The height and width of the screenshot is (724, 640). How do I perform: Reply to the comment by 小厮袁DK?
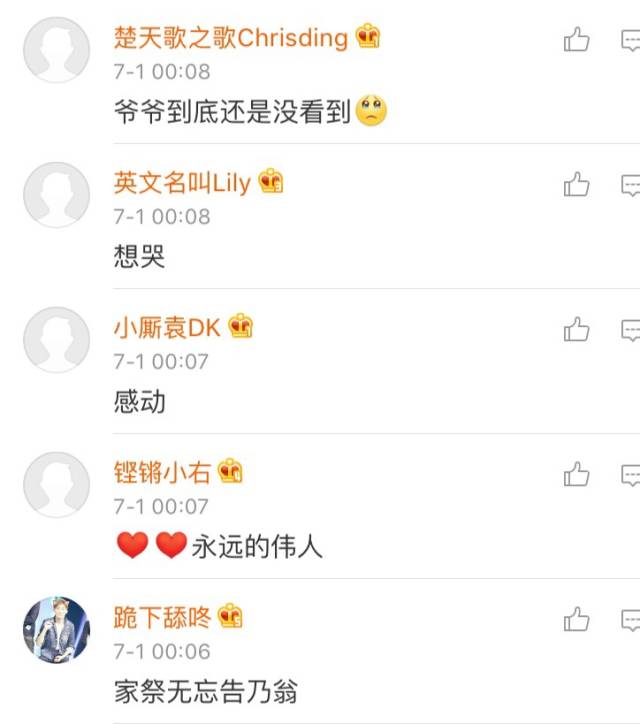click(x=631, y=329)
